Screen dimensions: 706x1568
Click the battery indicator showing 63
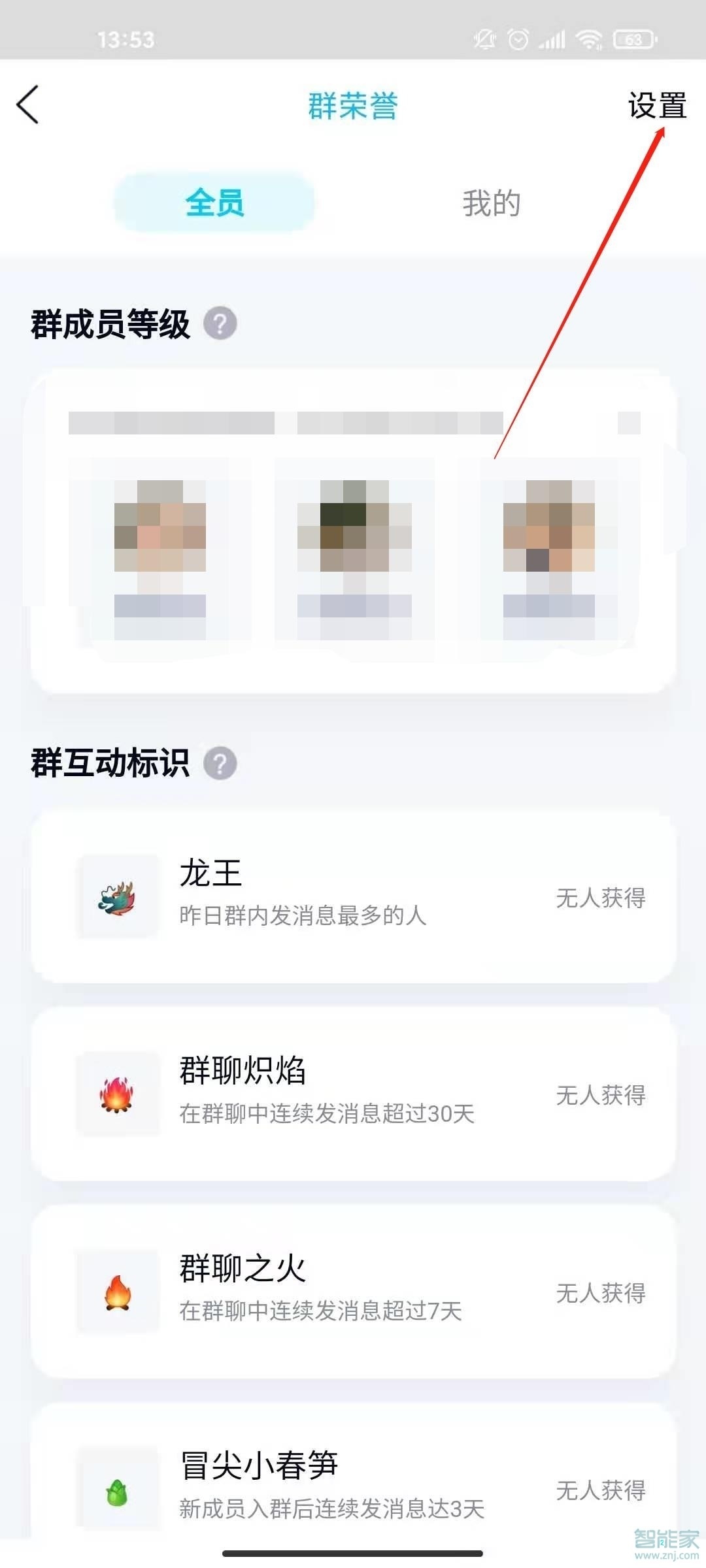[631, 41]
